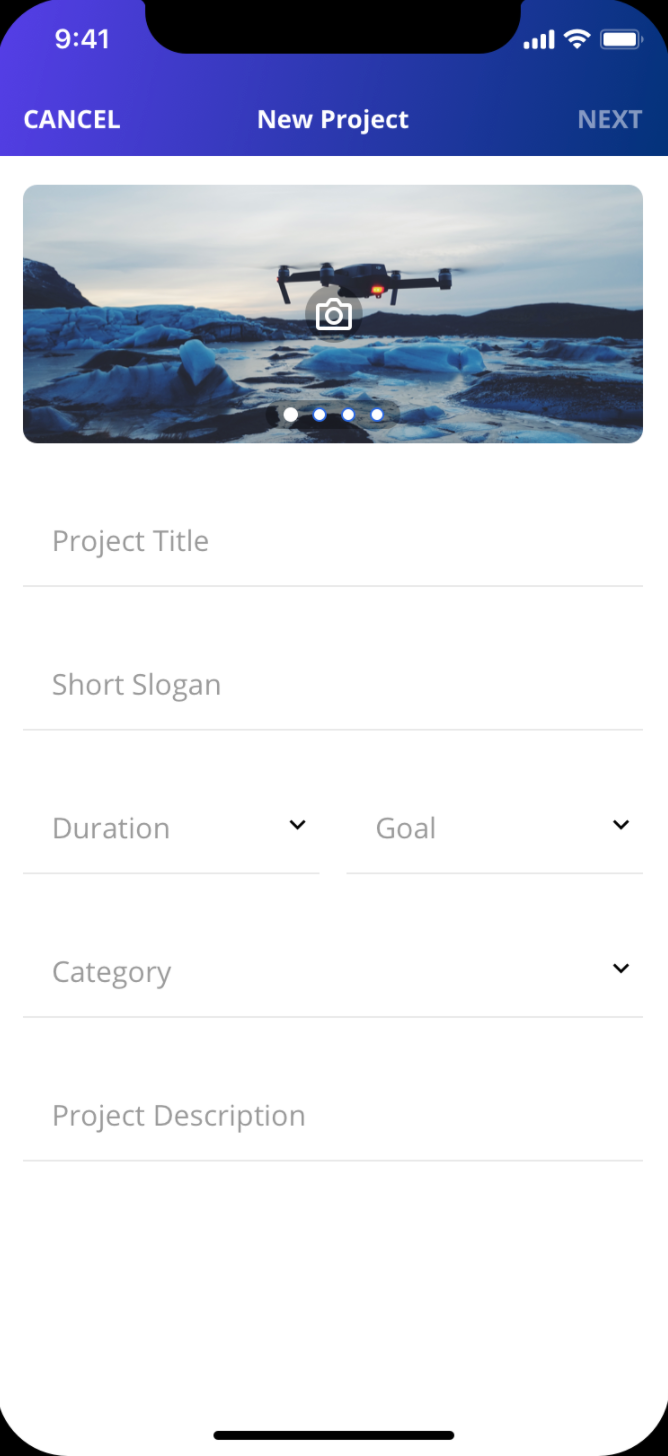The width and height of the screenshot is (668, 1456).
Task: Jump to the last photo page dot
Action: point(377,414)
